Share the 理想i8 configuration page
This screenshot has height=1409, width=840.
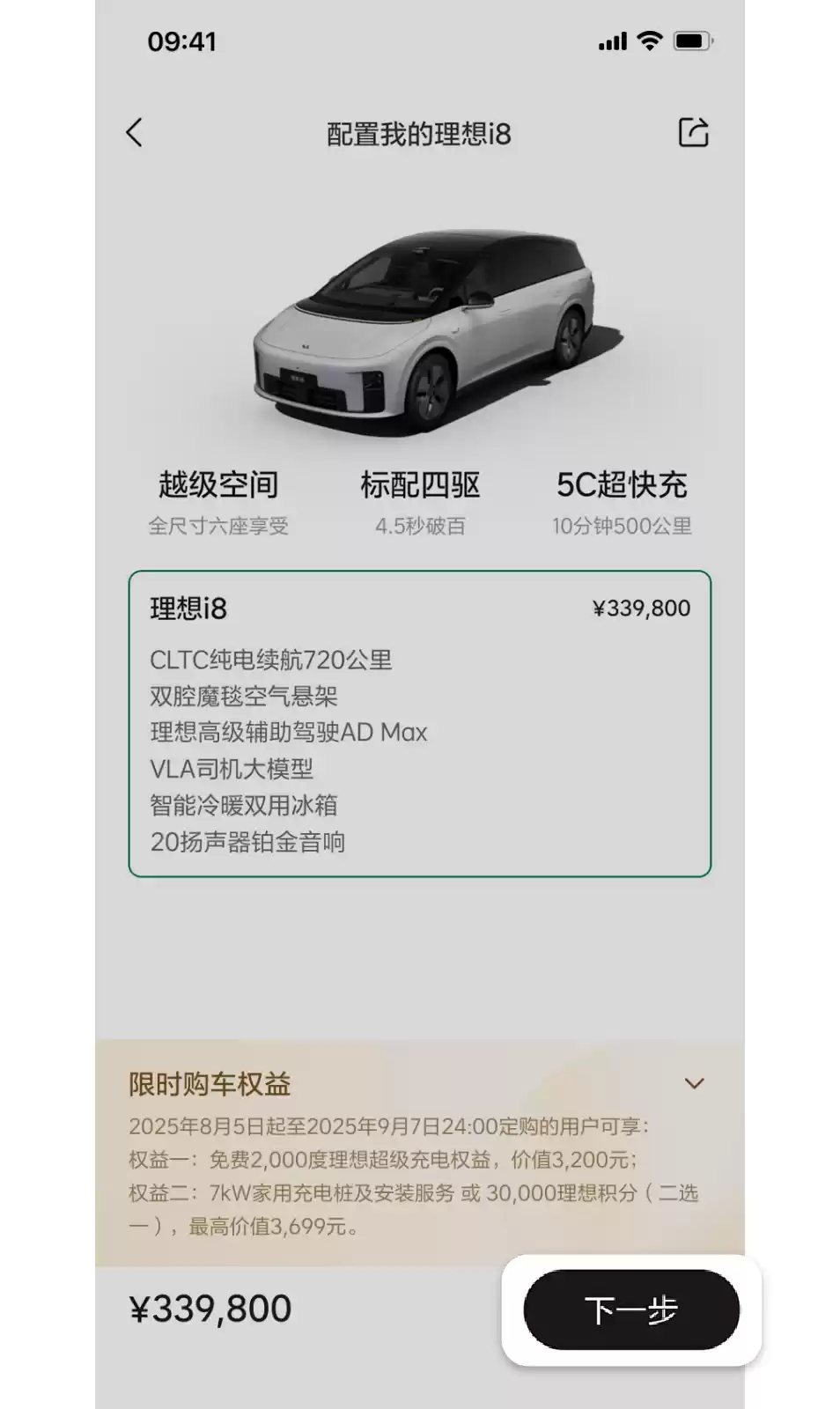coord(693,133)
